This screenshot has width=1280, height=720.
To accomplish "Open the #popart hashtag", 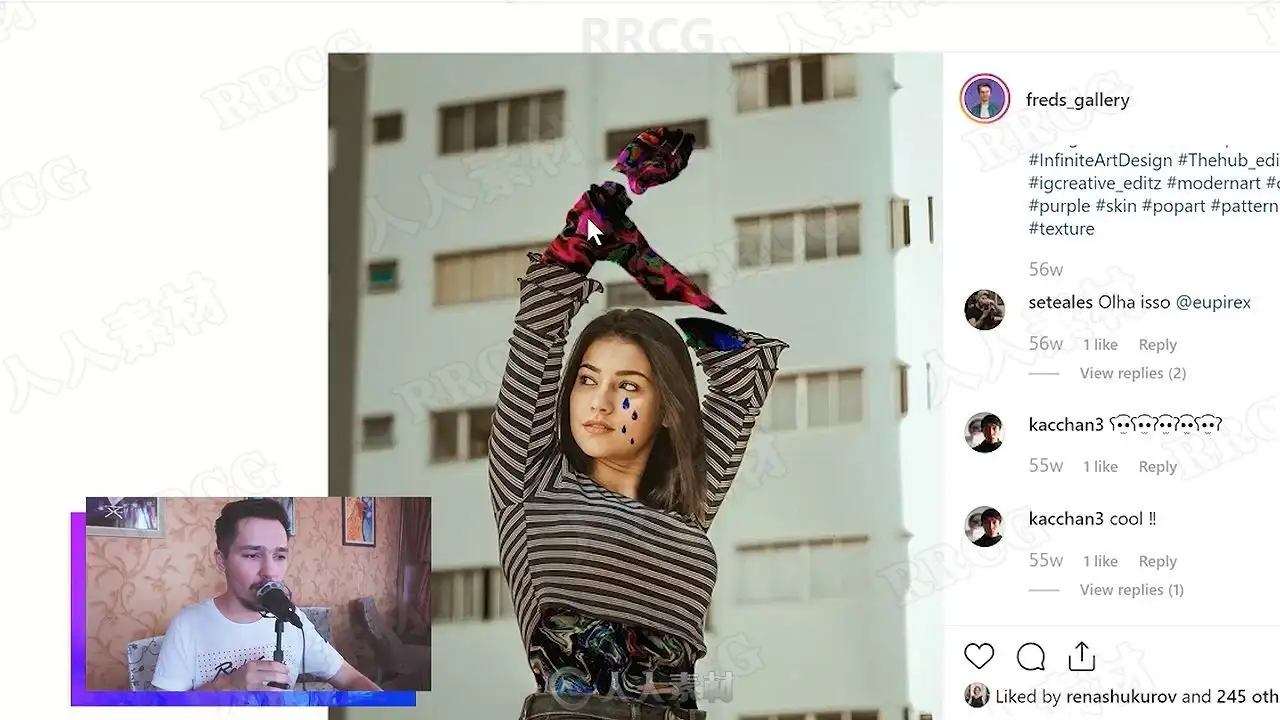I will (x=1173, y=206).
